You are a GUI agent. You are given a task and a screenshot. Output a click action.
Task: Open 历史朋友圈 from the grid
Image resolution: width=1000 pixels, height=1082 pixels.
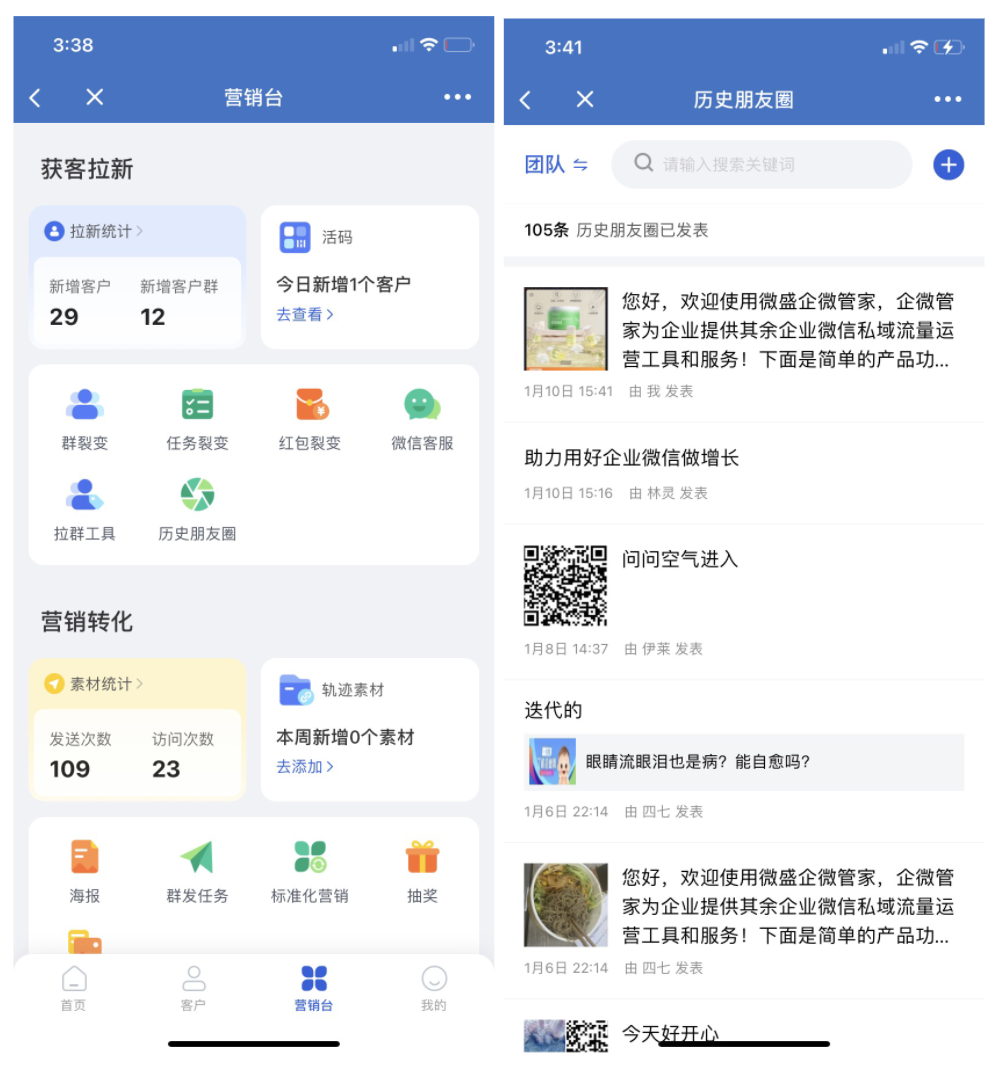click(197, 509)
